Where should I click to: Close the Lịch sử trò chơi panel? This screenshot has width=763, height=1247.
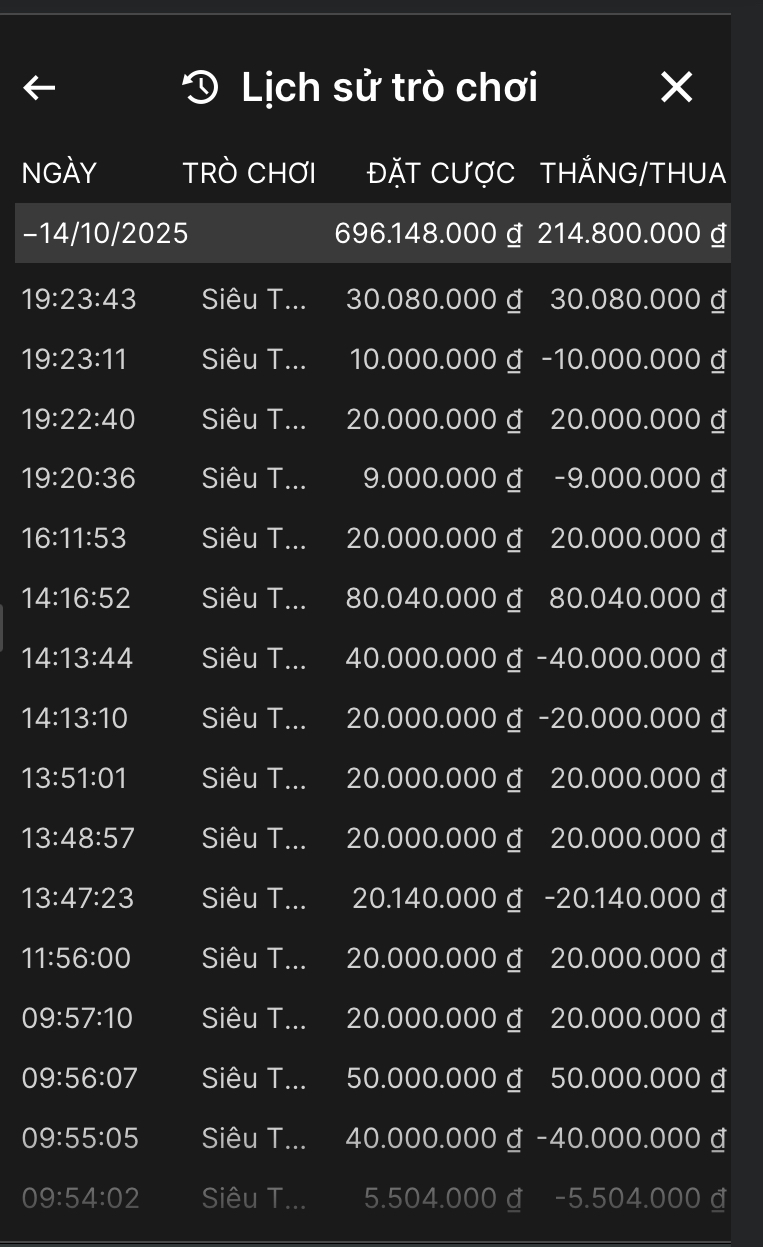(676, 88)
